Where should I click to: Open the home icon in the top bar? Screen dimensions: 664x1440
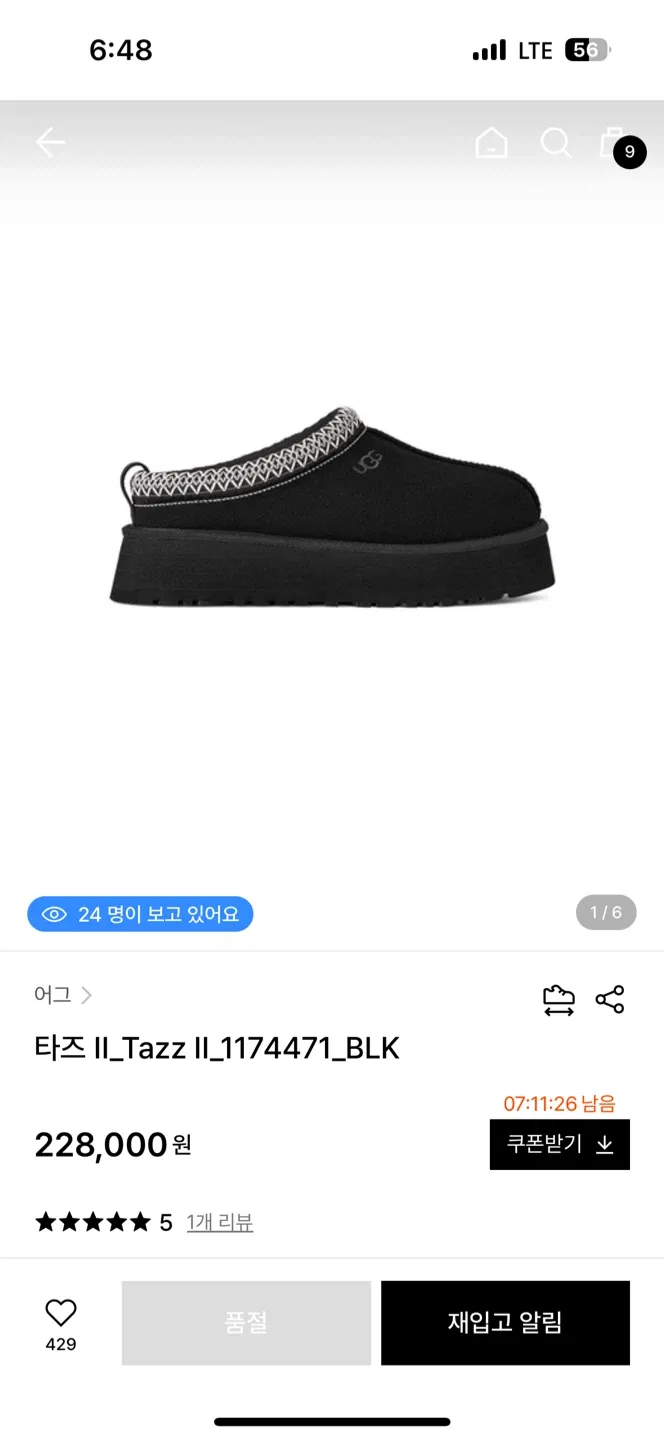(491, 143)
